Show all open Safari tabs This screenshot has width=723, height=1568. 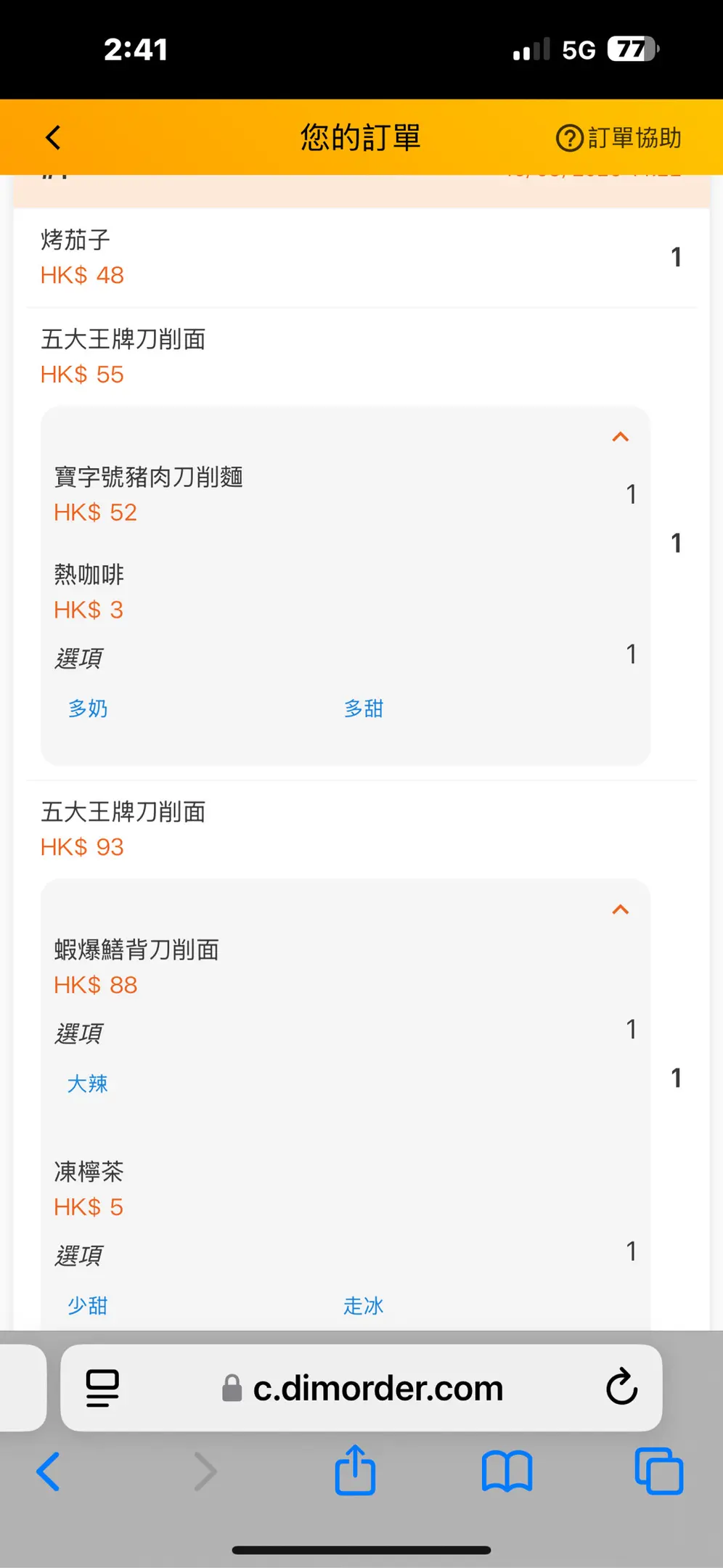tap(658, 1471)
